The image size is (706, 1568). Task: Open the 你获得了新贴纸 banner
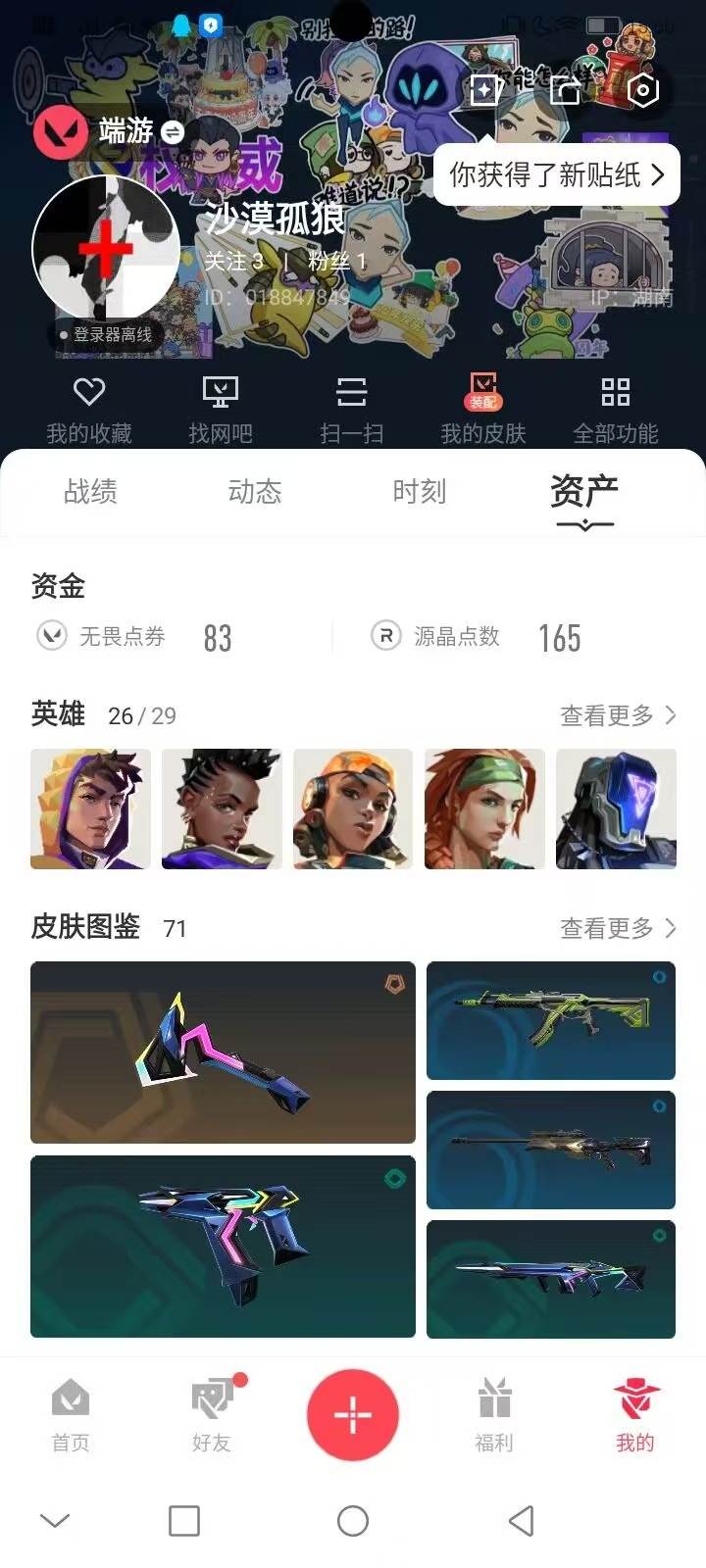[x=556, y=173]
